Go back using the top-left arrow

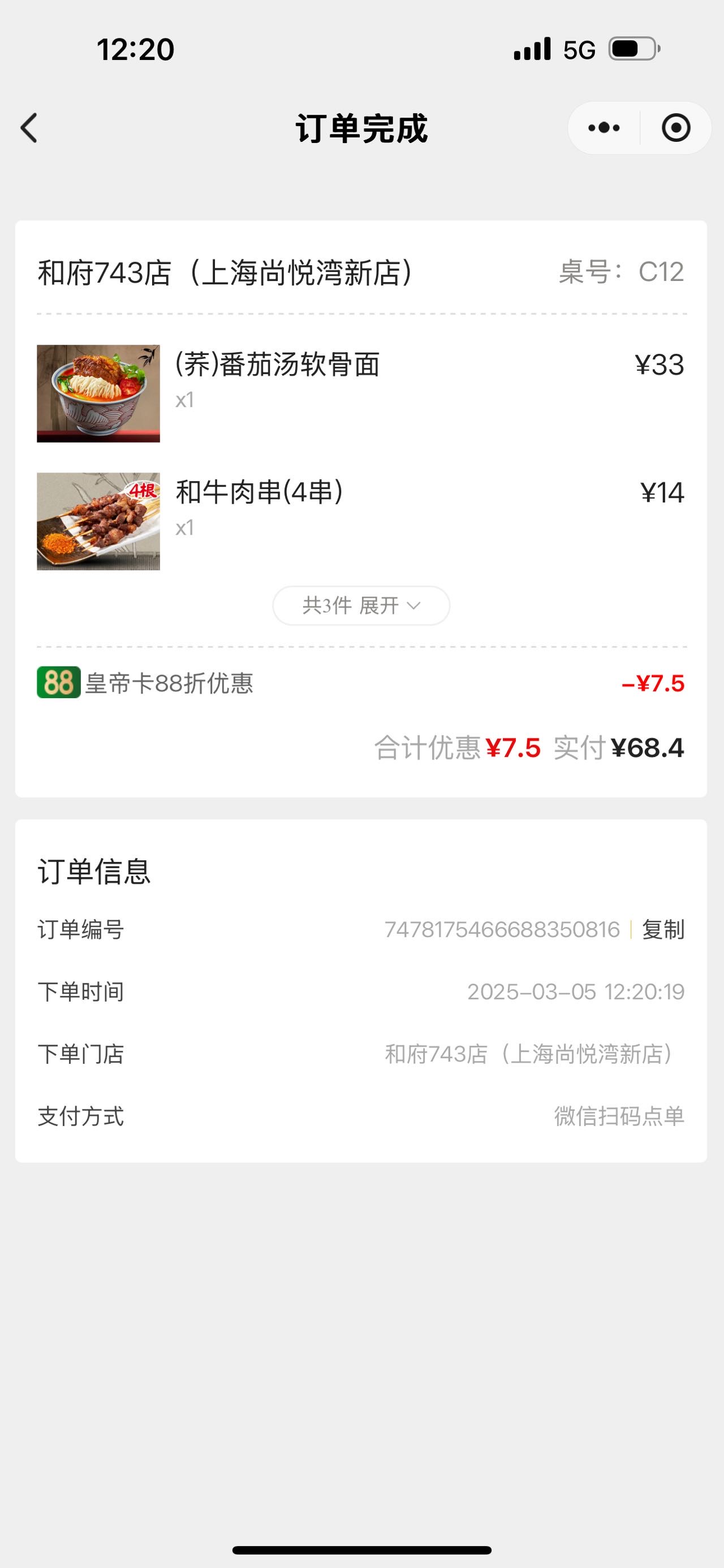click(29, 128)
